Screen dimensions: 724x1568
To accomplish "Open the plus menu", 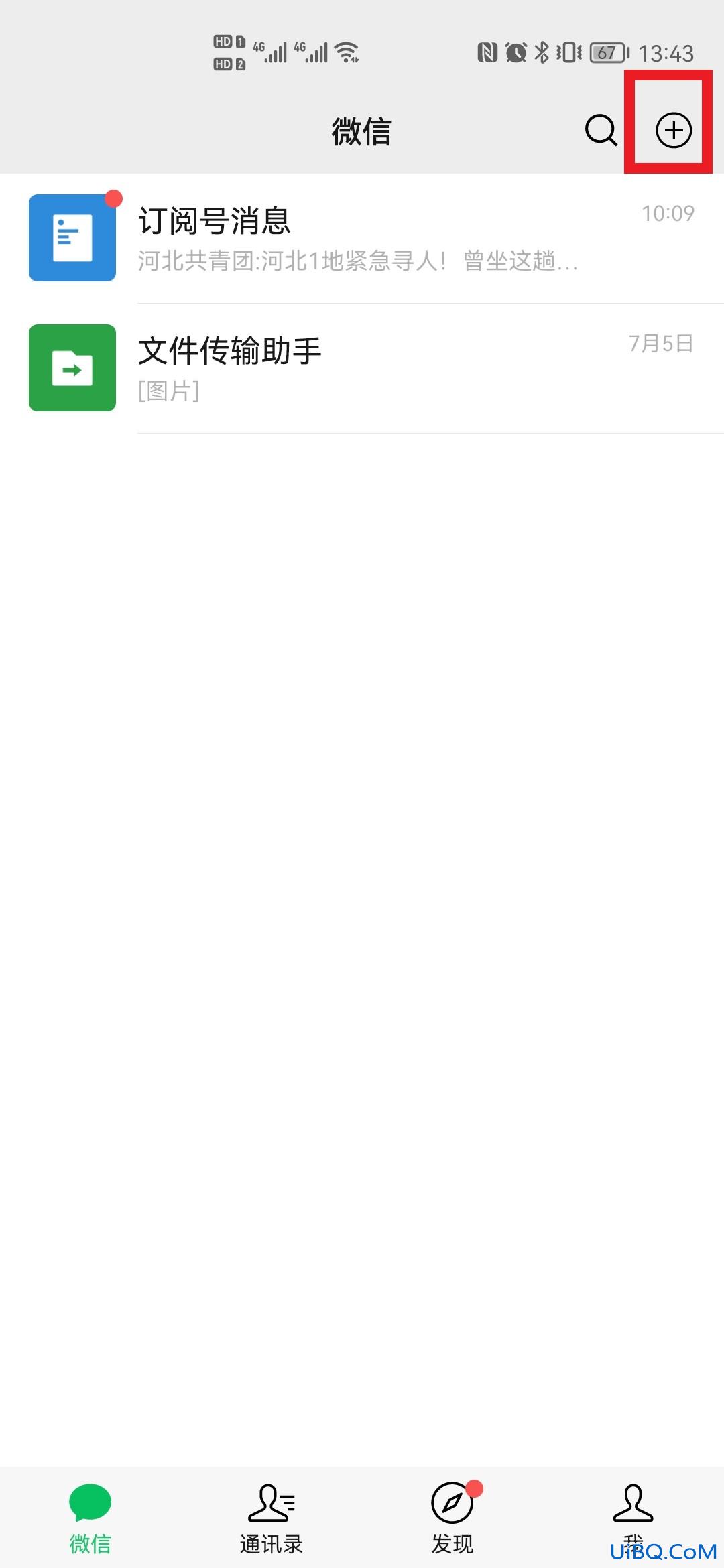I will (673, 130).
